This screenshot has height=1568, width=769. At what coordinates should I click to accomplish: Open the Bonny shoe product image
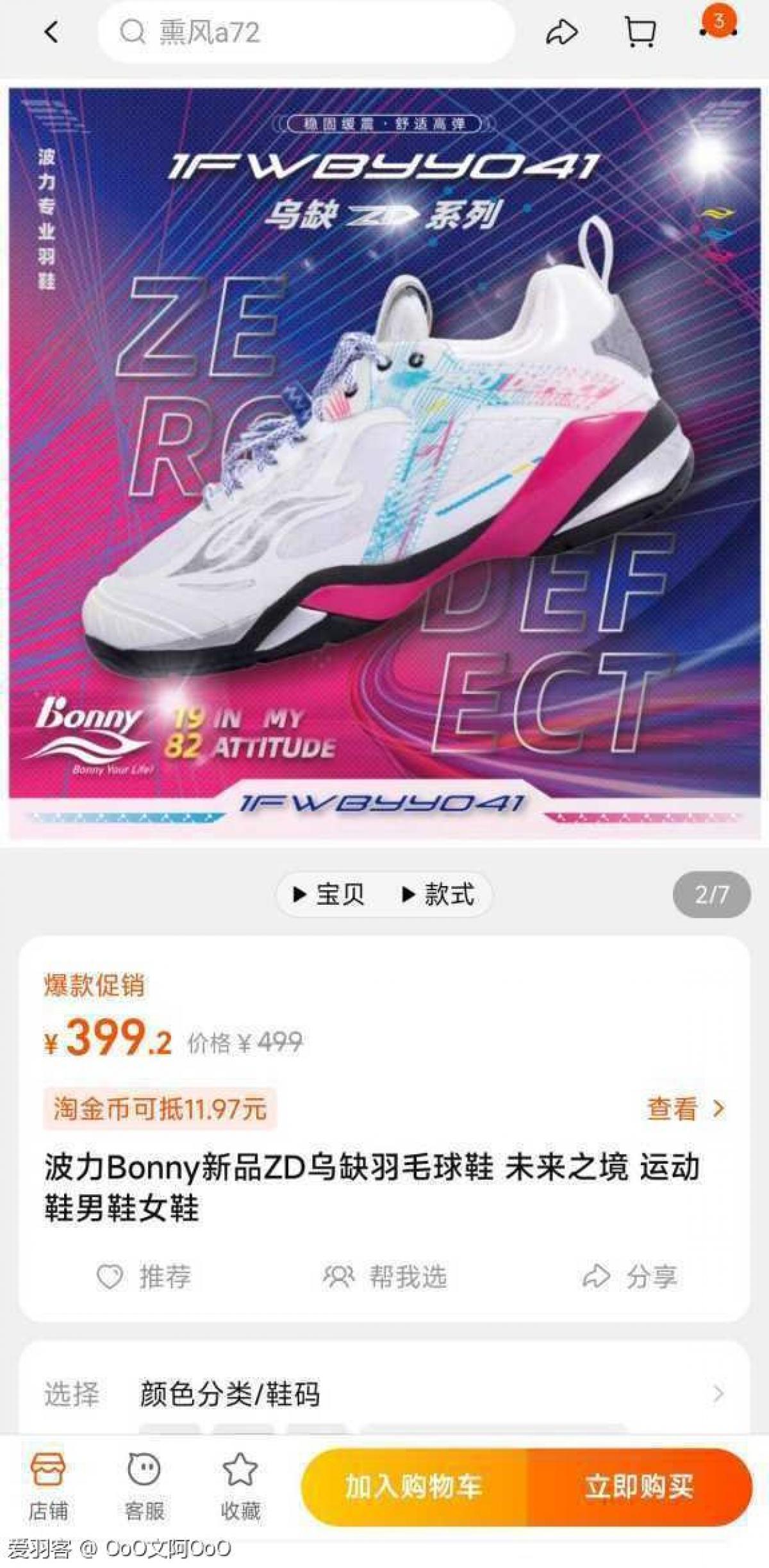(384, 461)
